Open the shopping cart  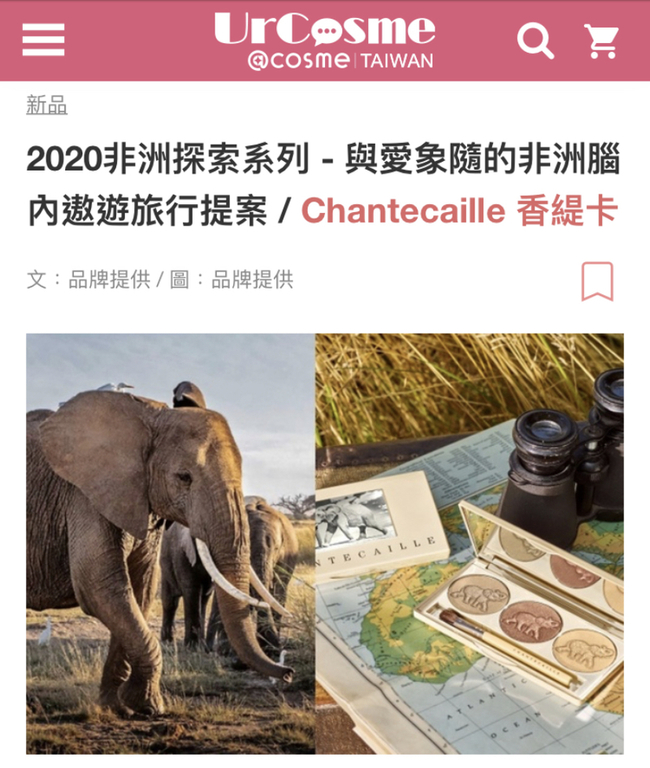pos(602,41)
